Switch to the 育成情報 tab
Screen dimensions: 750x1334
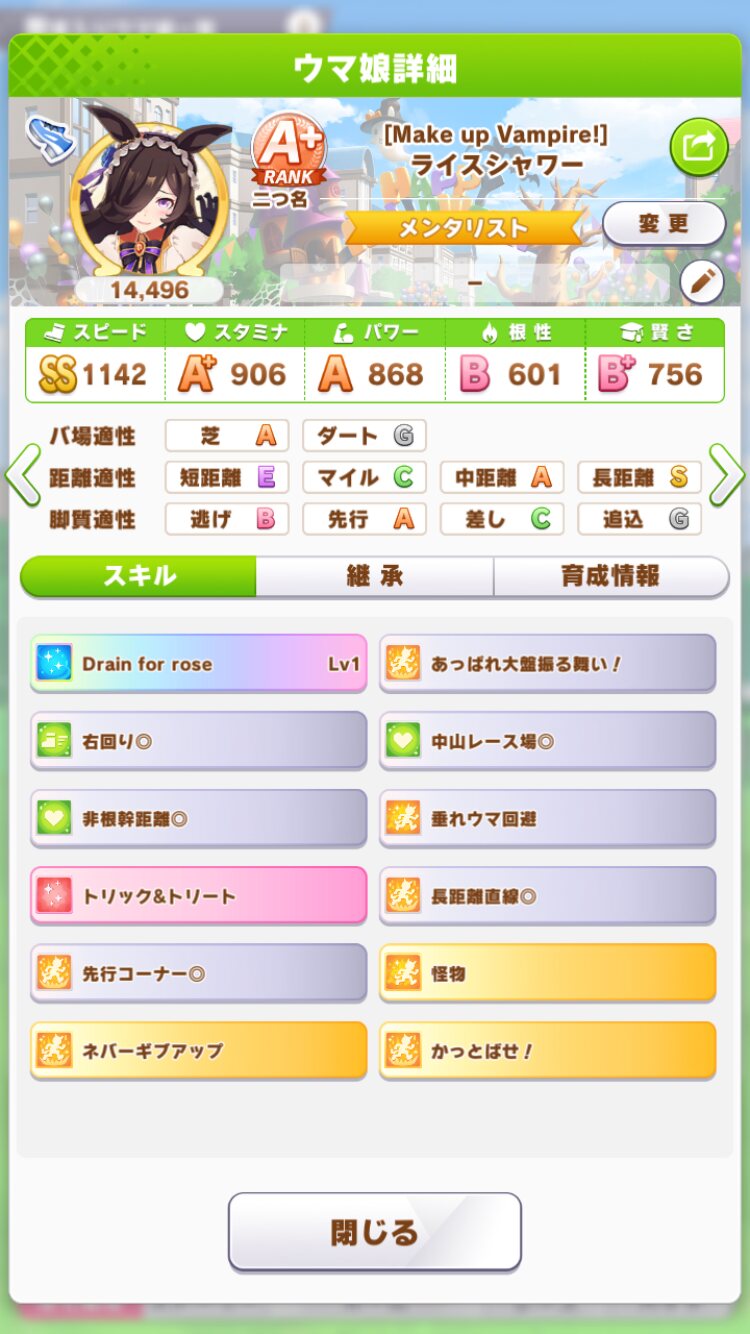point(610,576)
